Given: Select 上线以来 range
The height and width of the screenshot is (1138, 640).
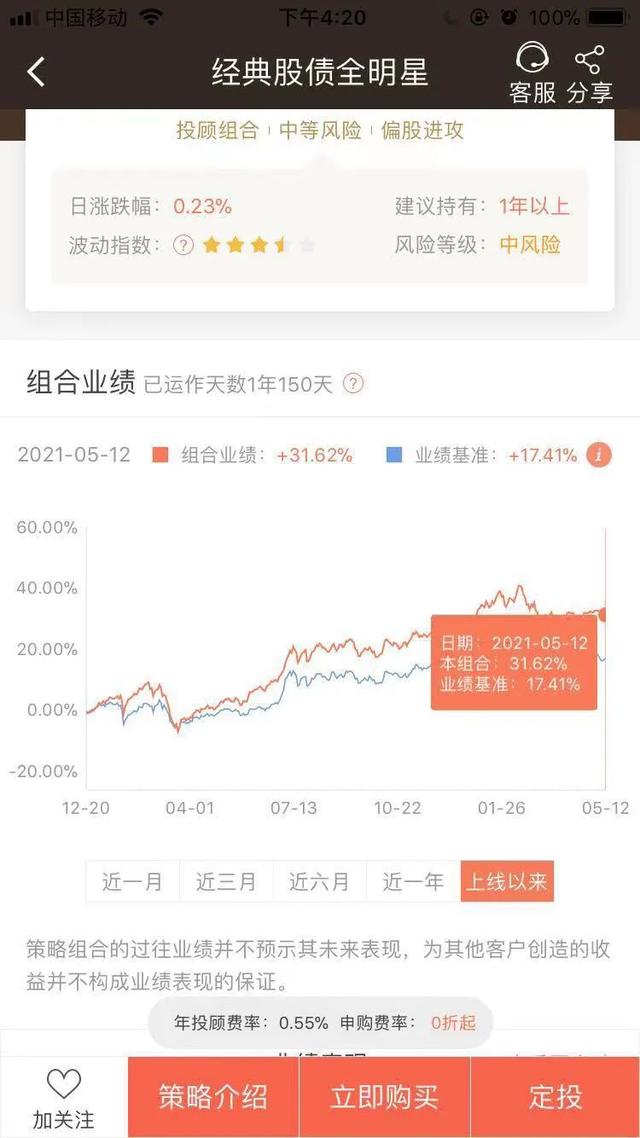Looking at the screenshot, I should pyautogui.click(x=506, y=881).
